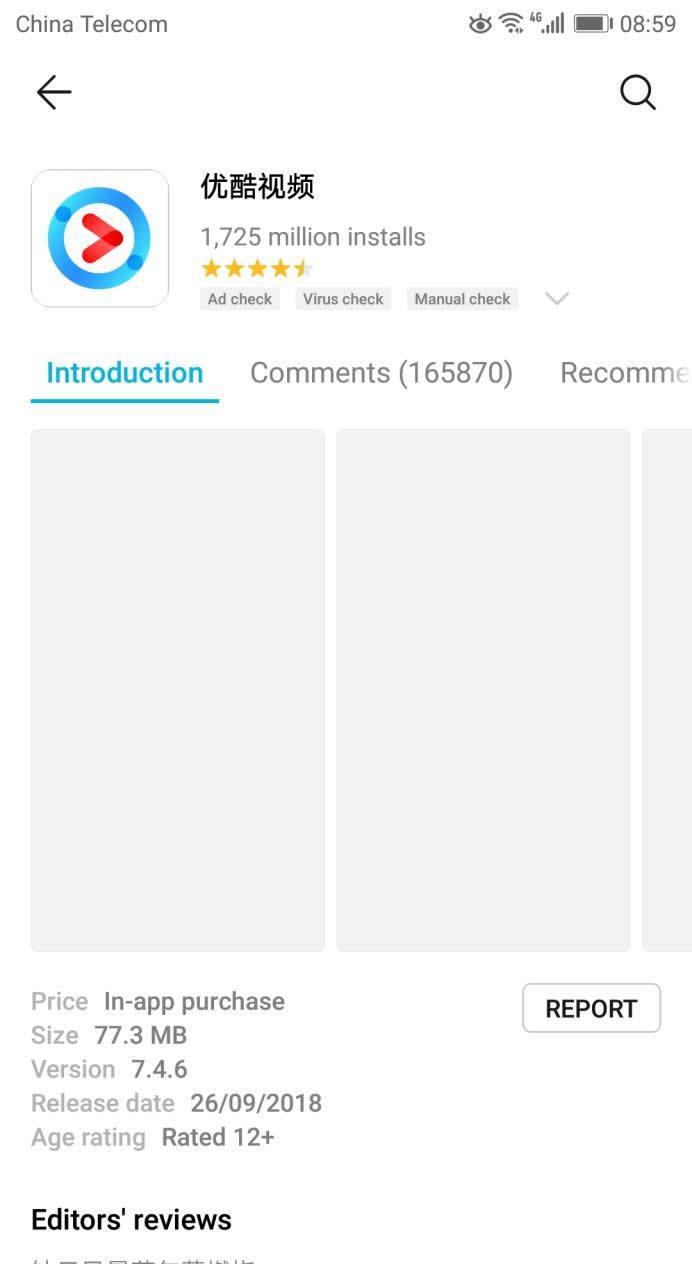Image resolution: width=692 pixels, height=1264 pixels.
Task: Switch to the Comments (165870) tab
Action: pyautogui.click(x=381, y=373)
